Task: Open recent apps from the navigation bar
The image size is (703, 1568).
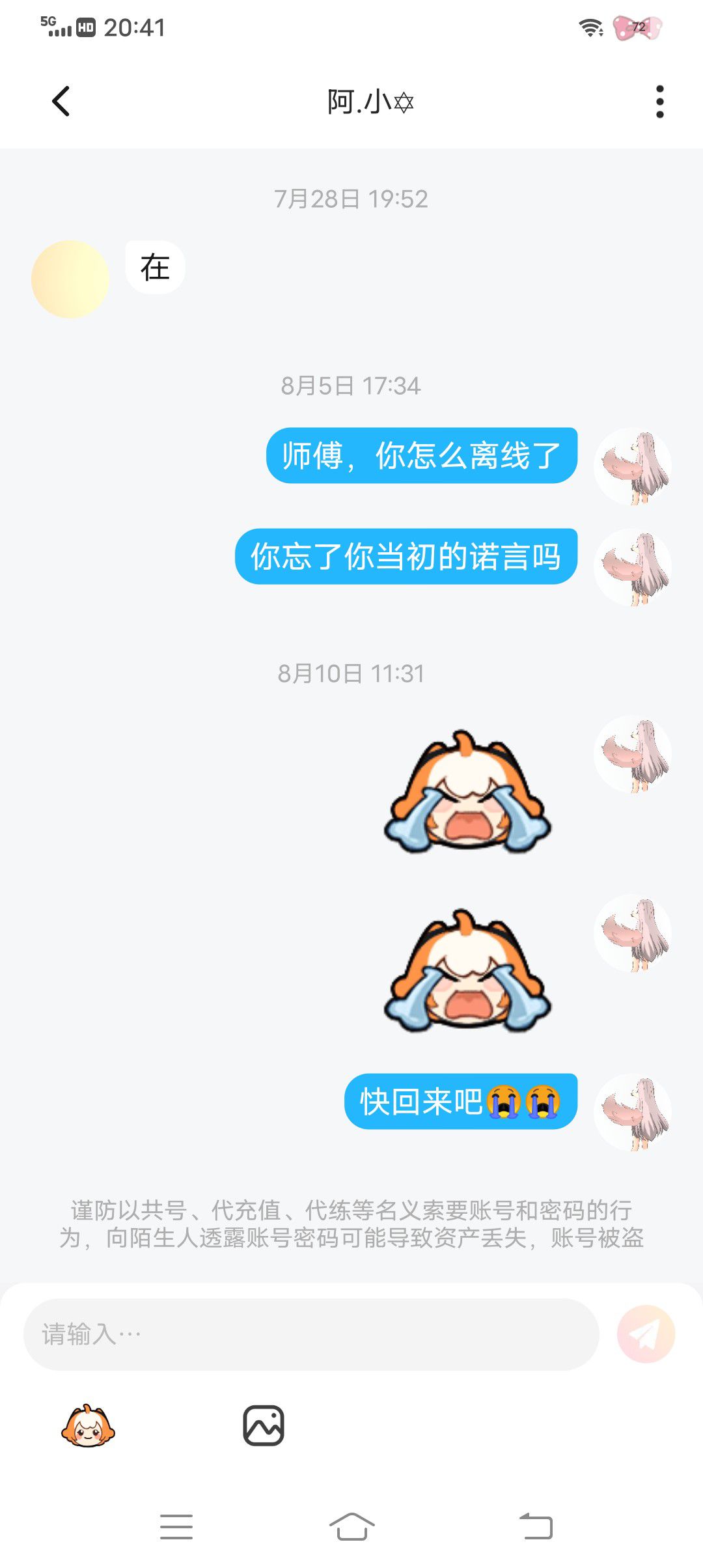Action: 176,1526
